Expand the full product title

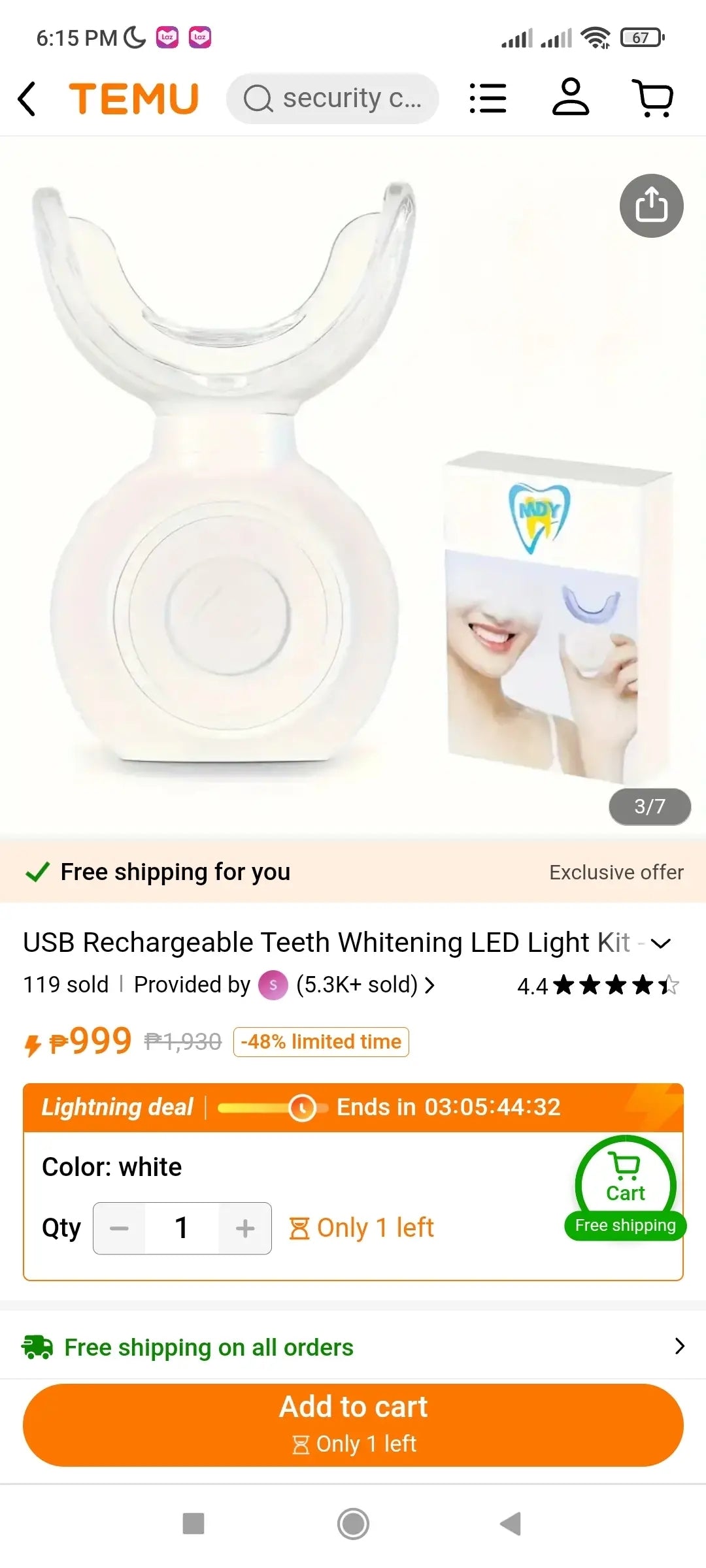tap(661, 943)
